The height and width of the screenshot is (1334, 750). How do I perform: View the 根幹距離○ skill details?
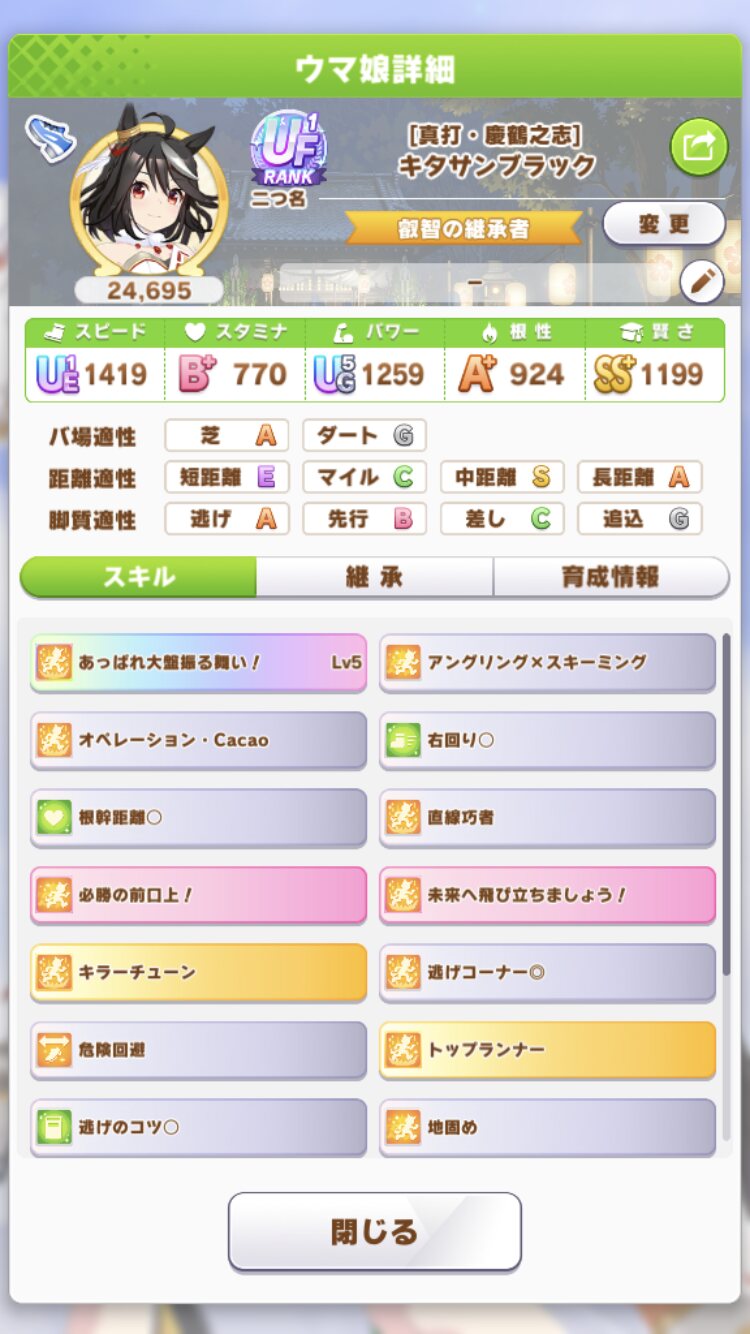pos(198,817)
